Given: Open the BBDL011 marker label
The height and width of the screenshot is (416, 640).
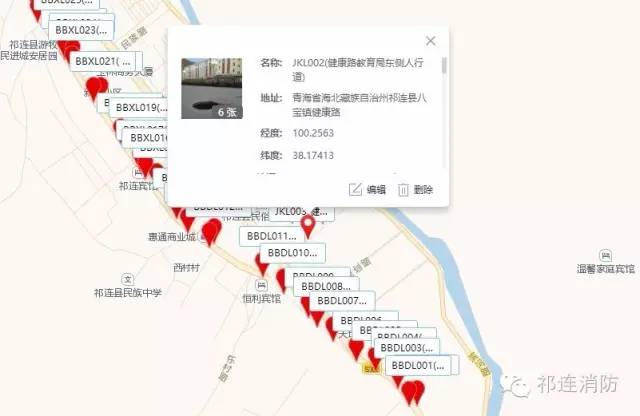Looking at the screenshot, I should pos(269,236).
